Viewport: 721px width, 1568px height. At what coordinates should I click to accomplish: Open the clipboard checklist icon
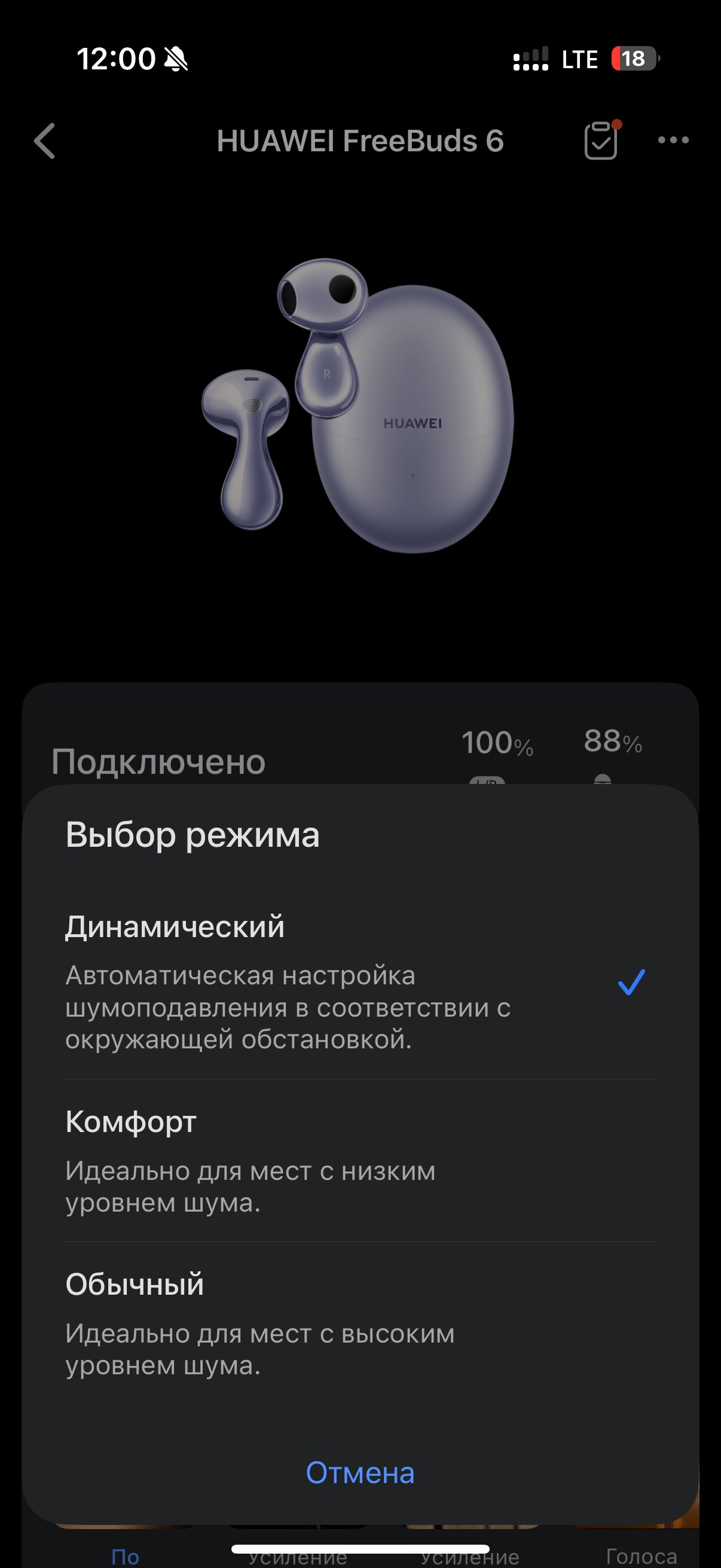tap(602, 140)
